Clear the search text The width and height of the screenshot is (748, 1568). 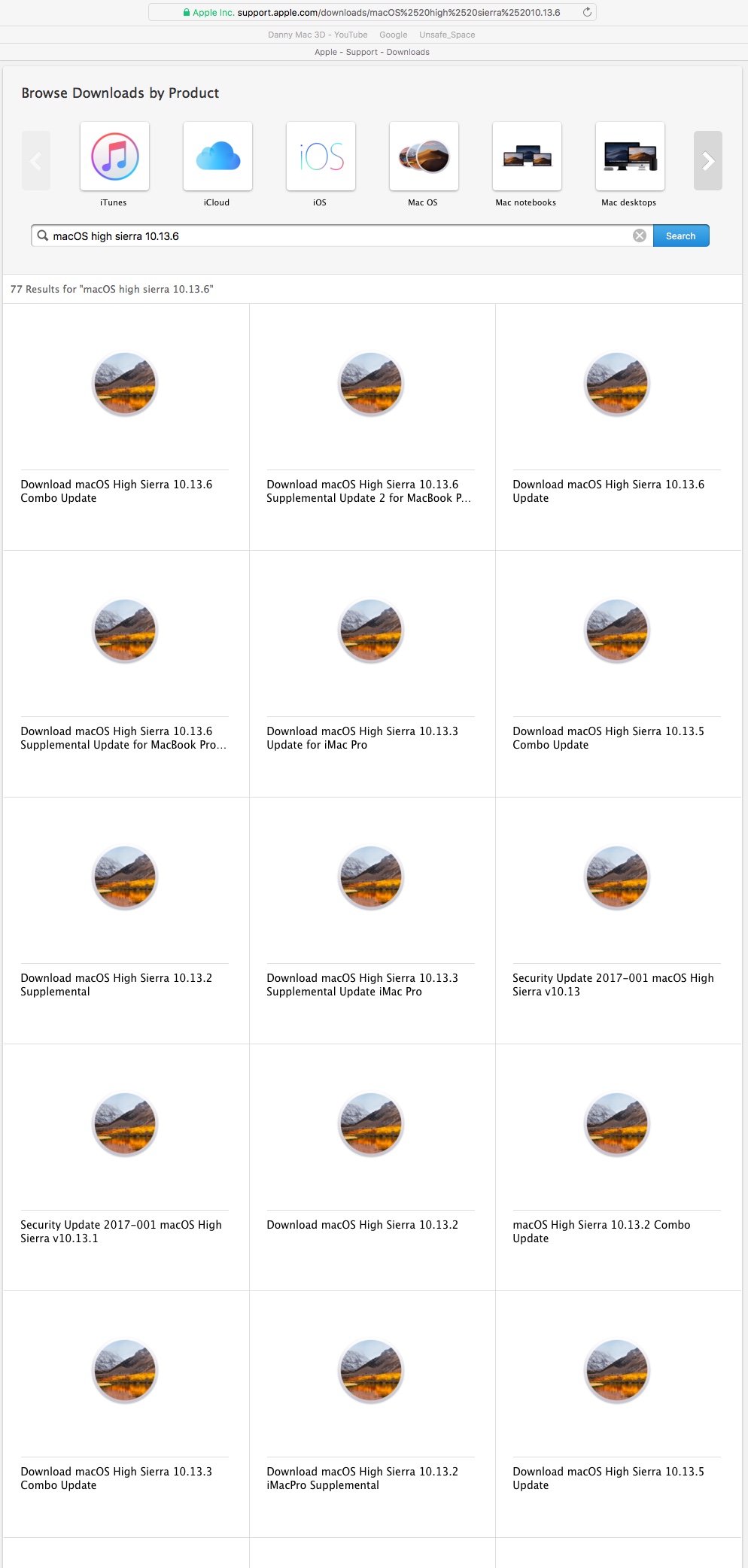click(x=640, y=236)
